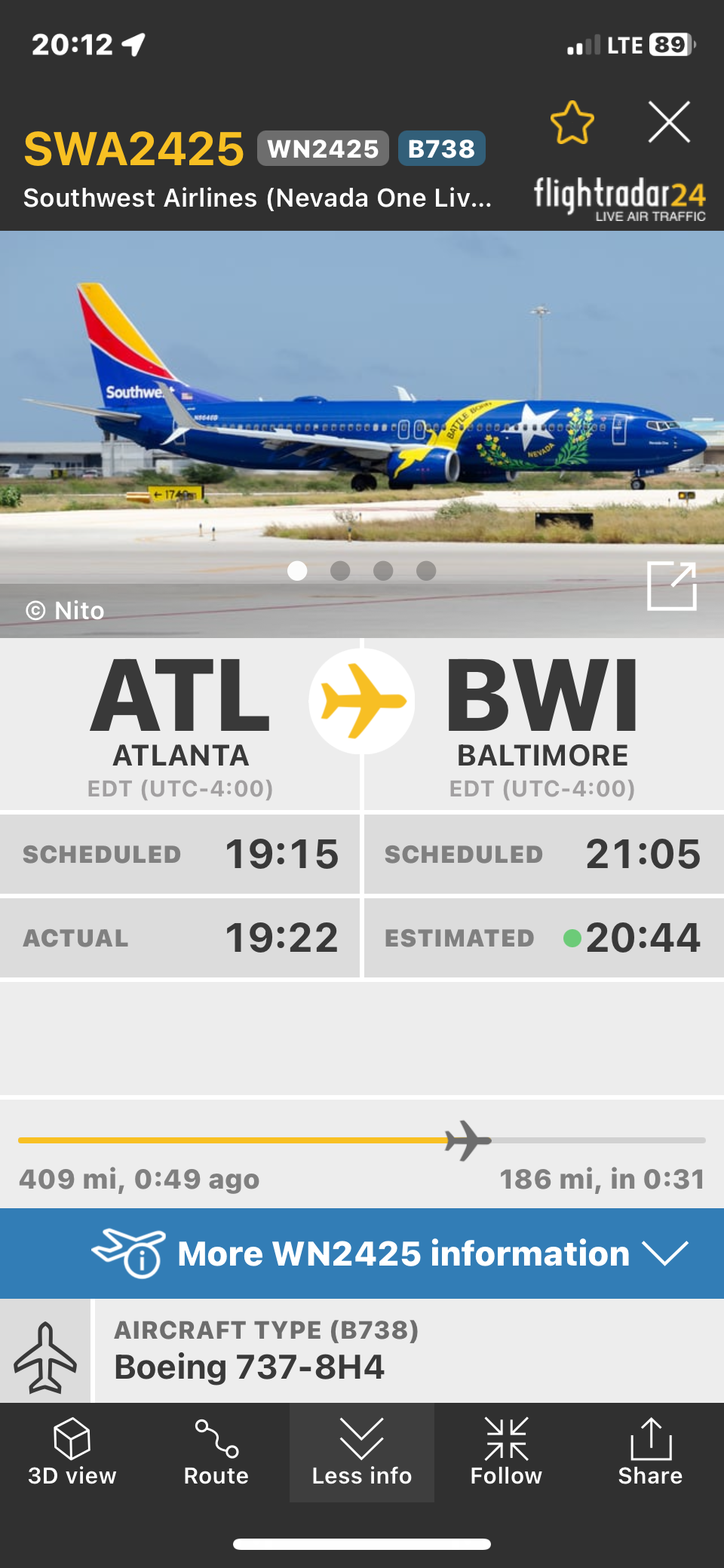Open Baltimore BWI airport details
The width and height of the screenshot is (724, 1568).
pyautogui.click(x=542, y=724)
